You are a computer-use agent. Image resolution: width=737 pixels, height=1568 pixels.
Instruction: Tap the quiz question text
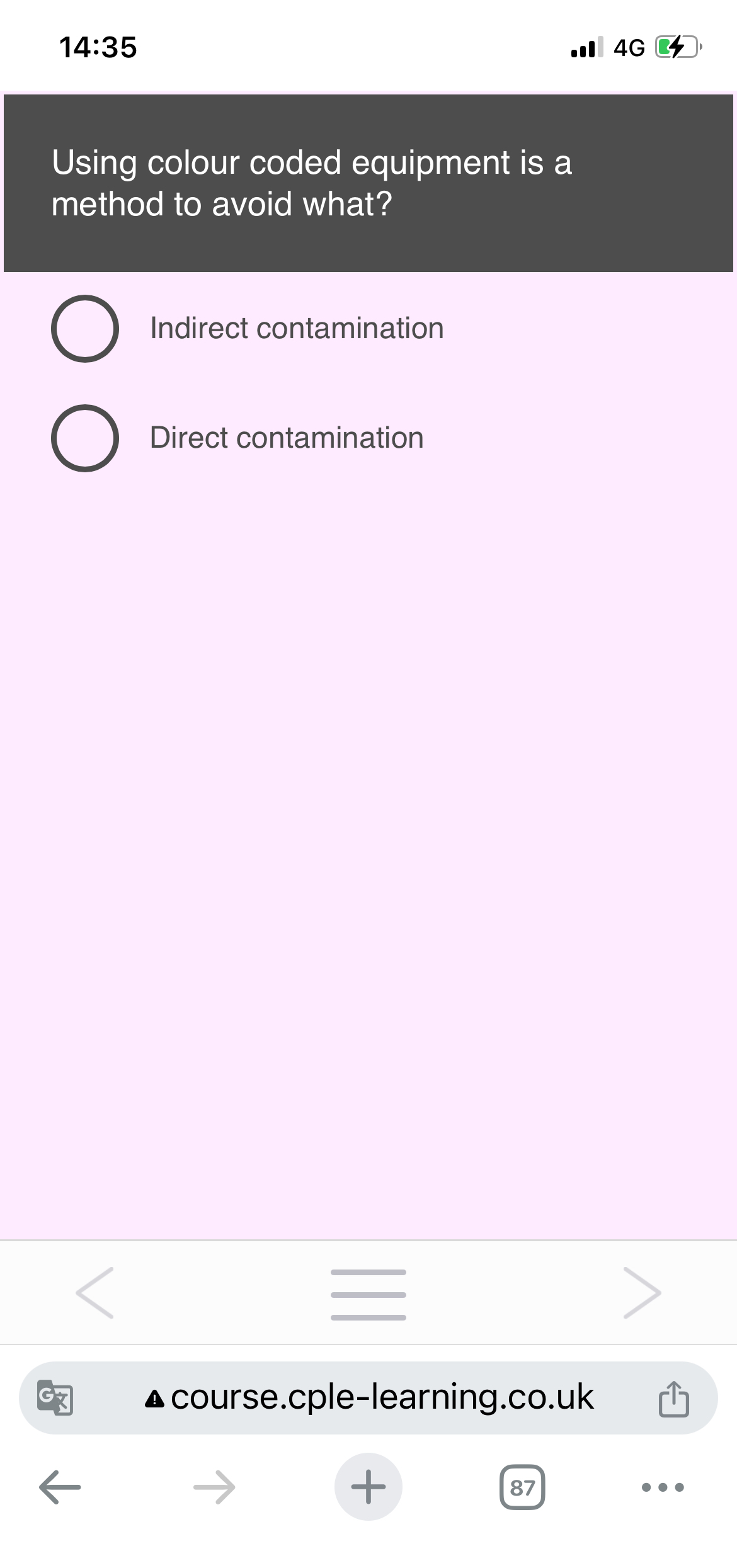[x=312, y=181]
